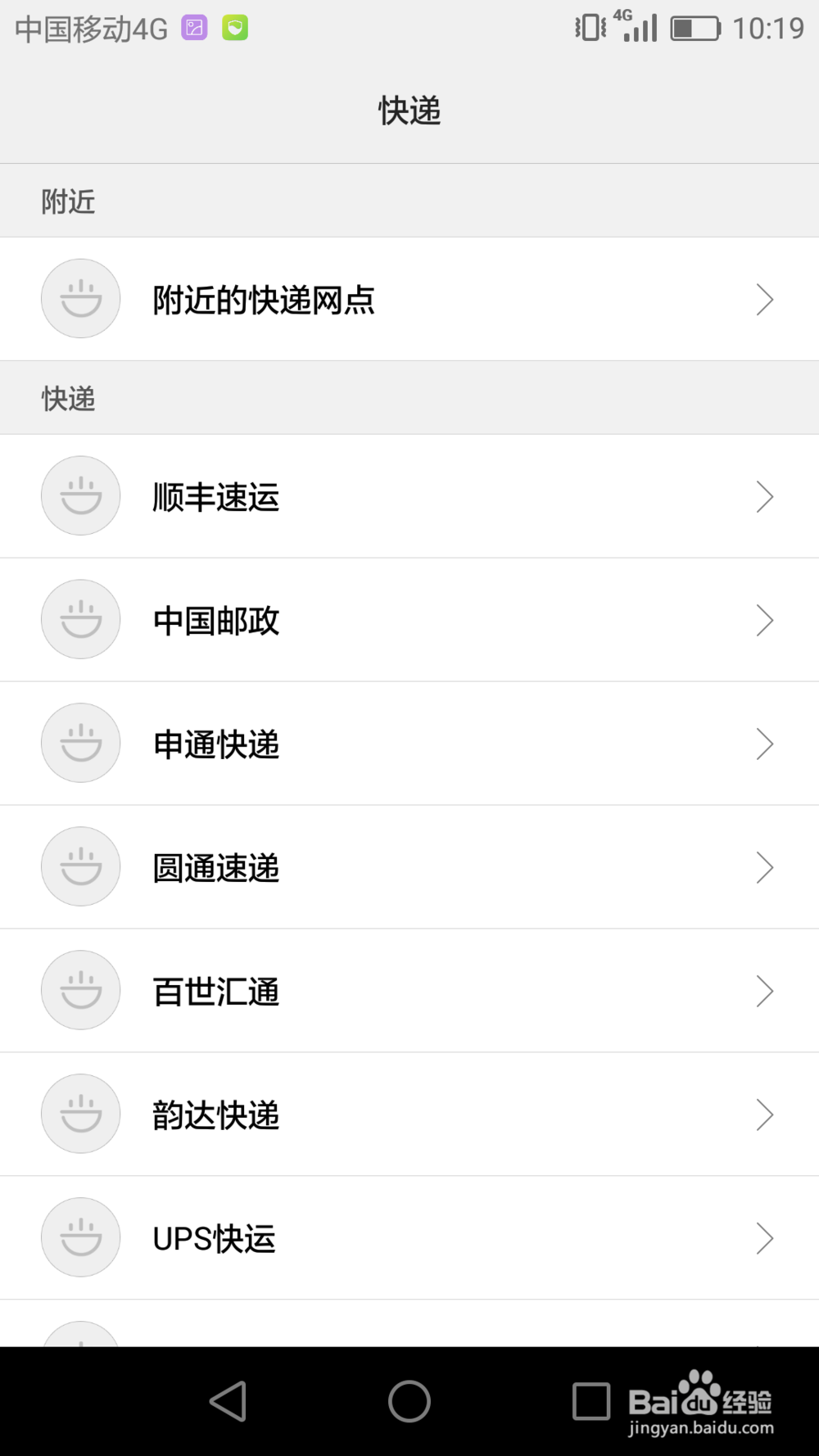The width and height of the screenshot is (819, 1456).
Task: Select the UPS快运 courier icon
Action: tap(80, 1237)
